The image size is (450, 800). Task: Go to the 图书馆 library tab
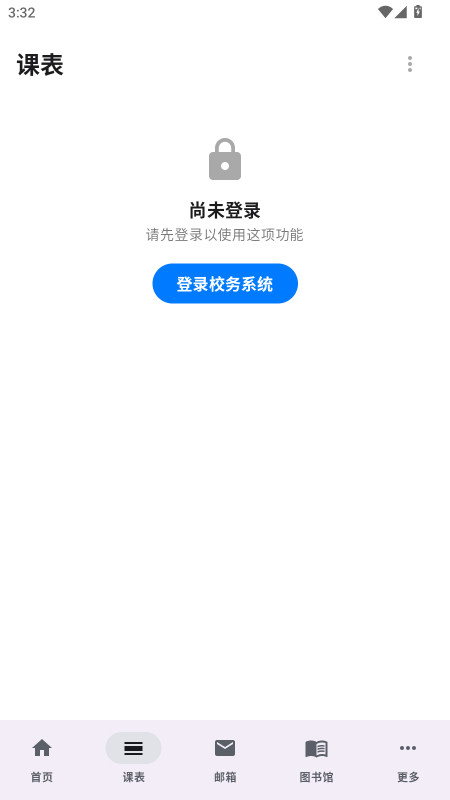[316, 759]
